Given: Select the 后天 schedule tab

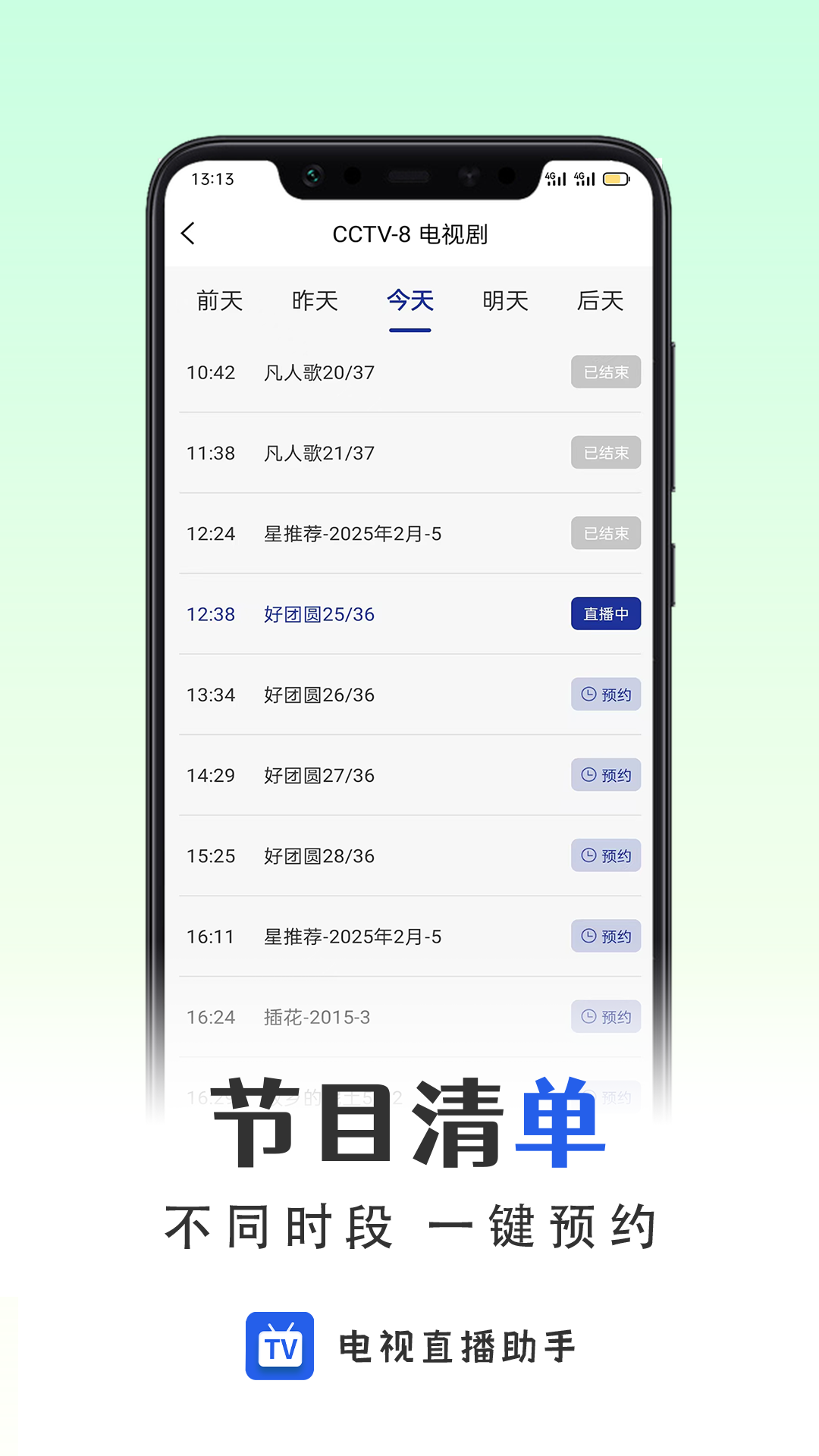Looking at the screenshot, I should pyautogui.click(x=598, y=300).
